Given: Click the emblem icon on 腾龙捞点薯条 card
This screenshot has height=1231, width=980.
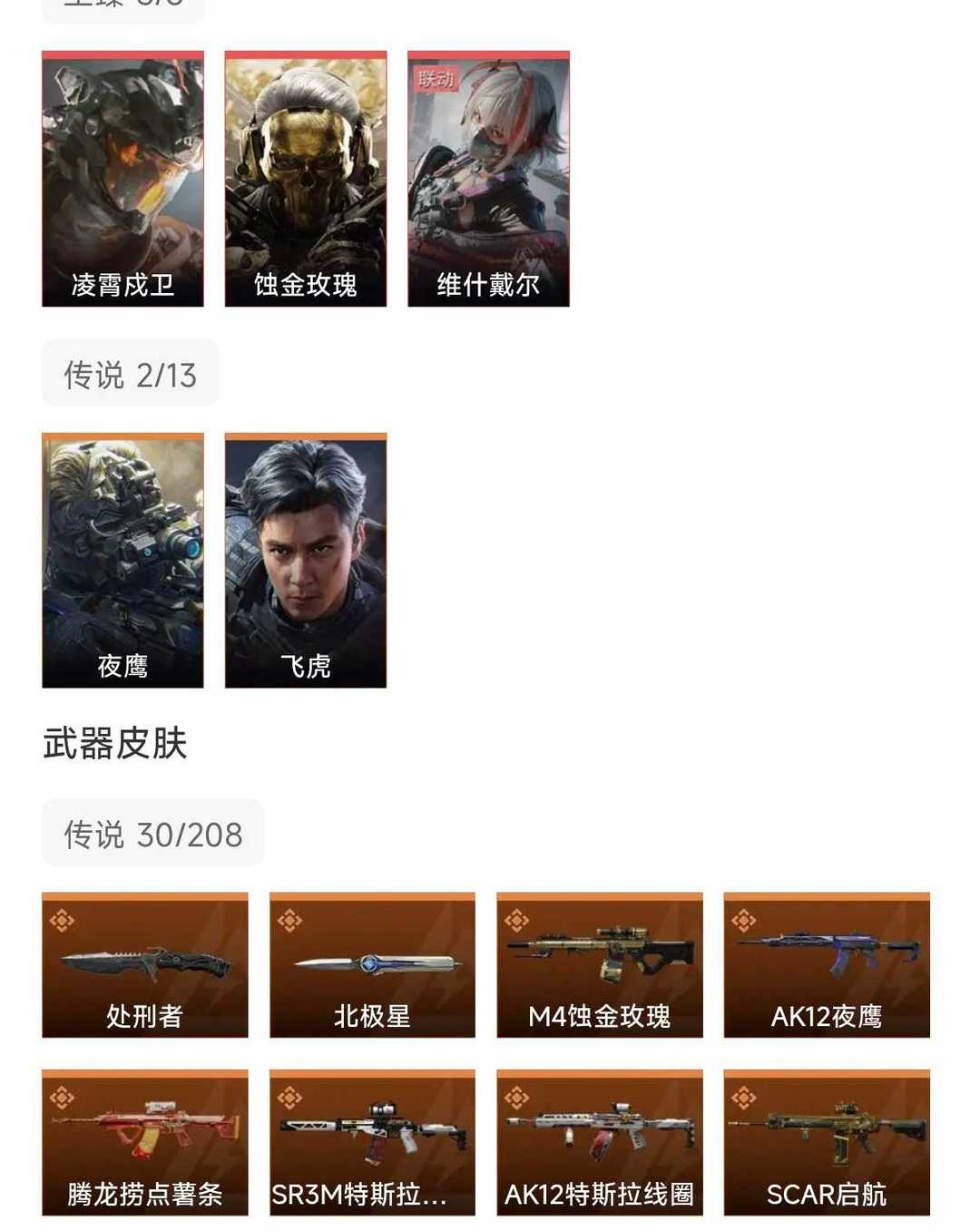Looking at the screenshot, I should (64, 1099).
